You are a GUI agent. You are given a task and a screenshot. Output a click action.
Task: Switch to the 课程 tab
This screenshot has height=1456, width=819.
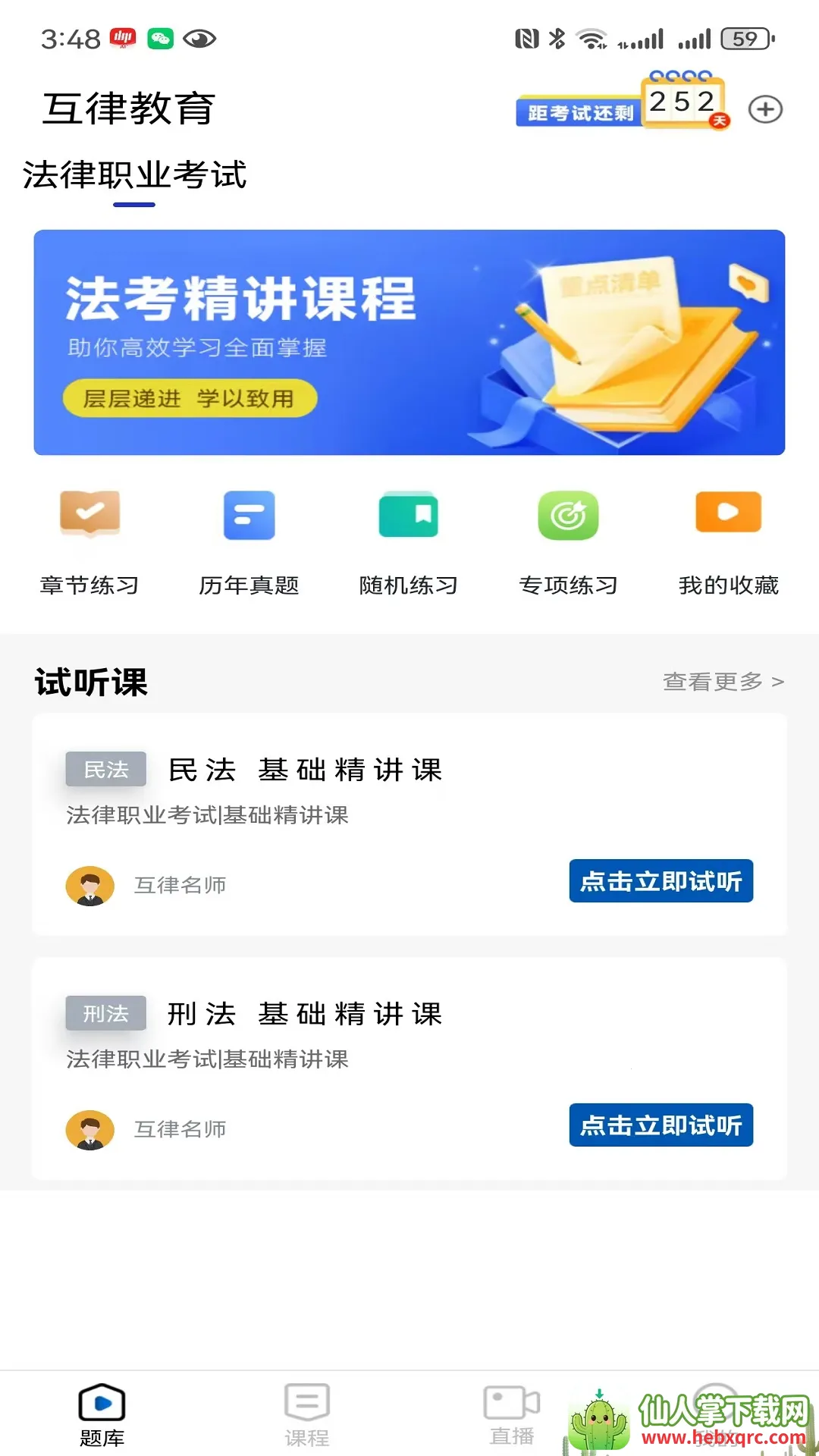[306, 1414]
